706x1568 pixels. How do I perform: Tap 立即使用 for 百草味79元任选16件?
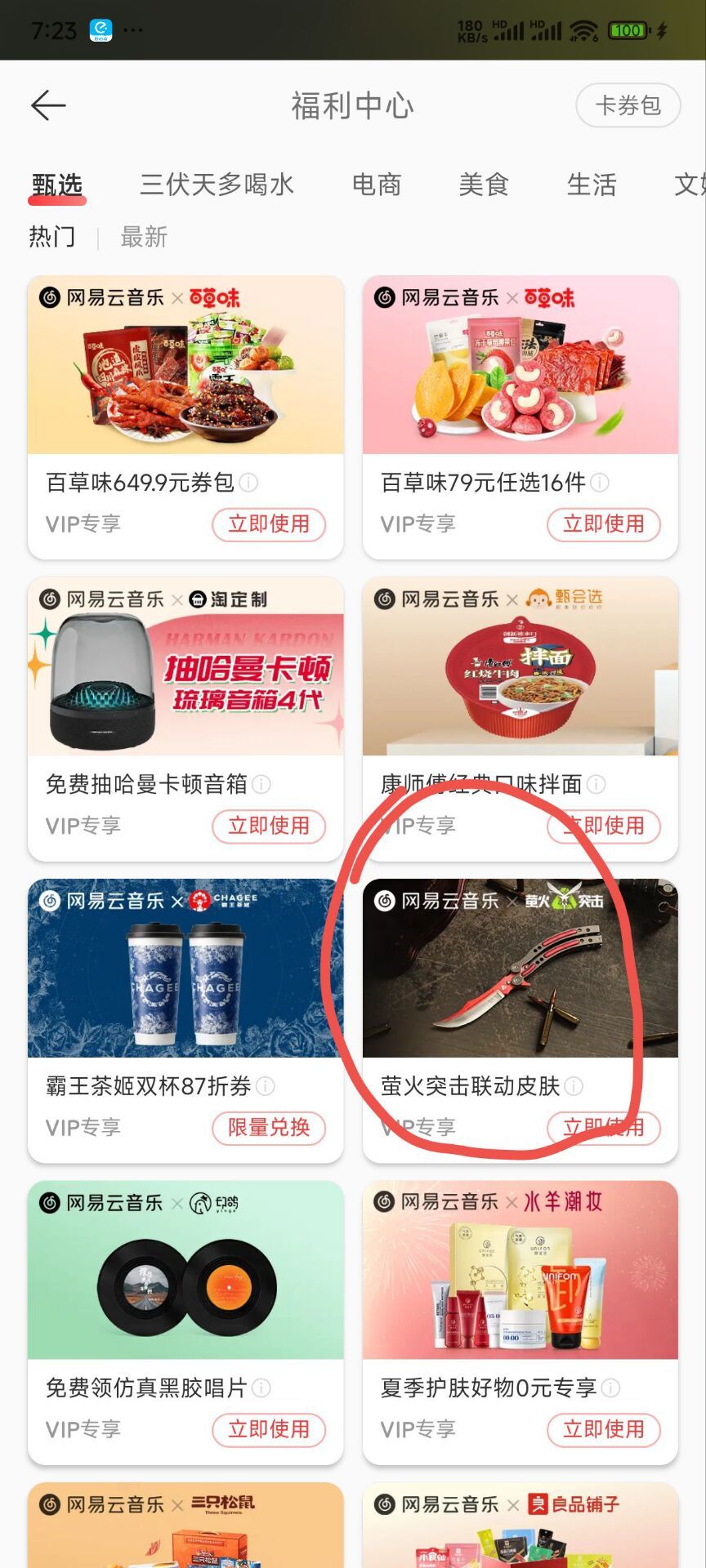[604, 524]
